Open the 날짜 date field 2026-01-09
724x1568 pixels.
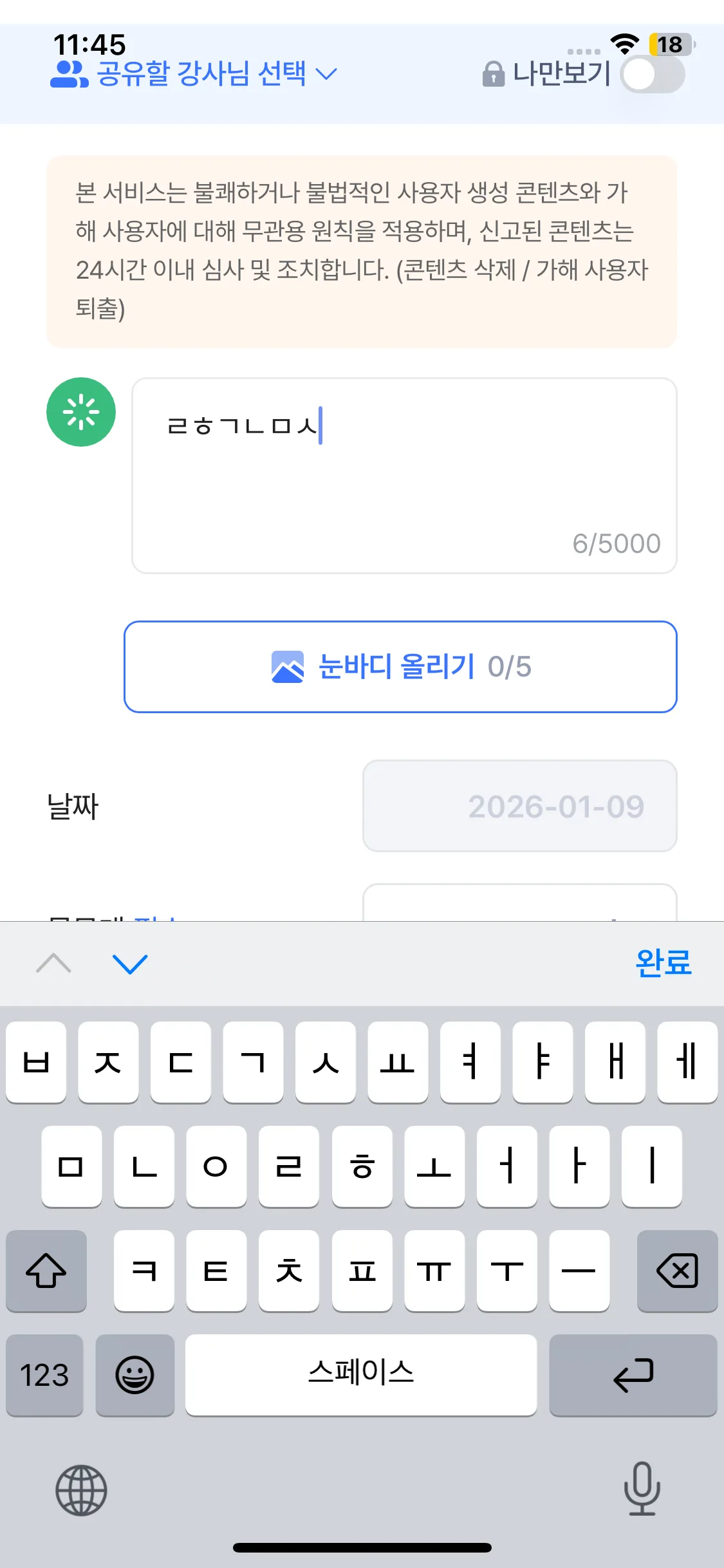[x=519, y=806]
